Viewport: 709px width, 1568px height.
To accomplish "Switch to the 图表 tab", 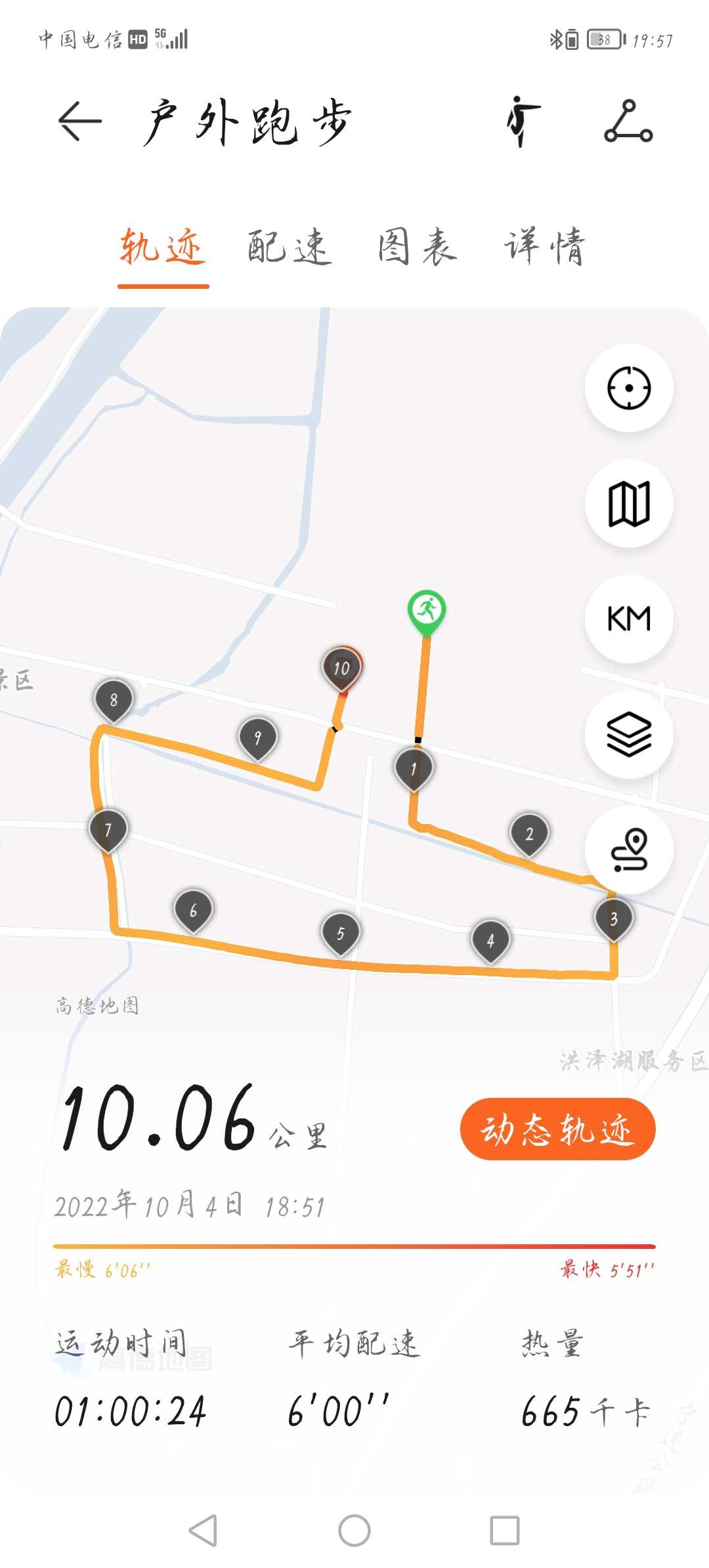I will (417, 247).
